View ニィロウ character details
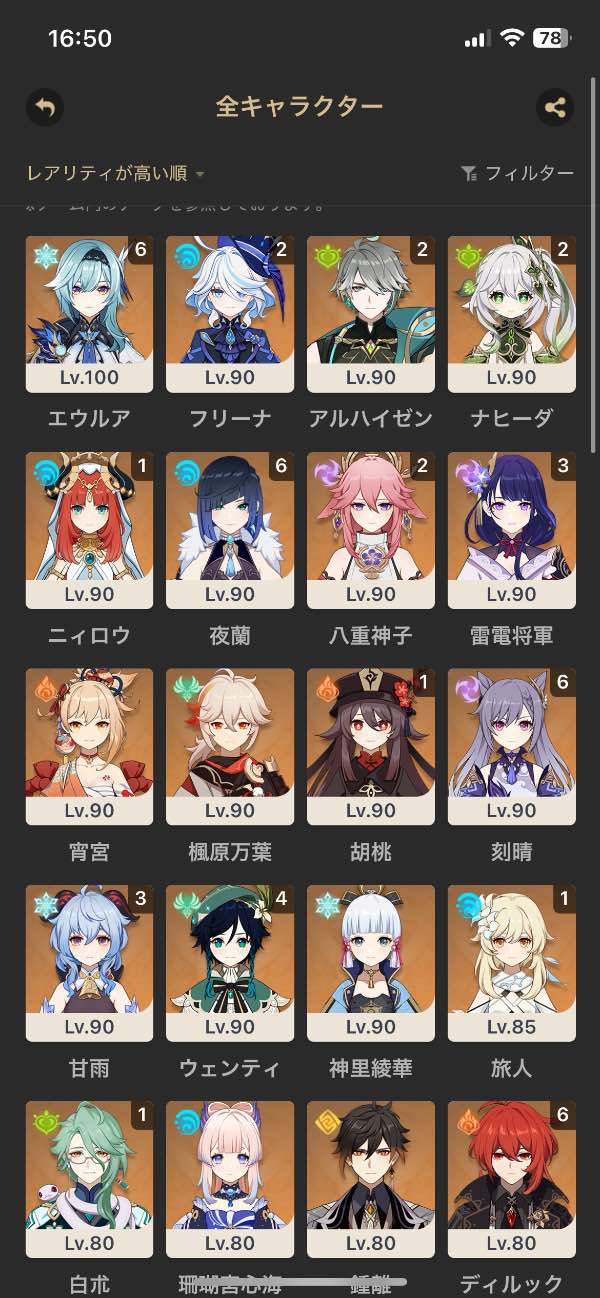This screenshot has height=1298, width=600. [x=89, y=530]
